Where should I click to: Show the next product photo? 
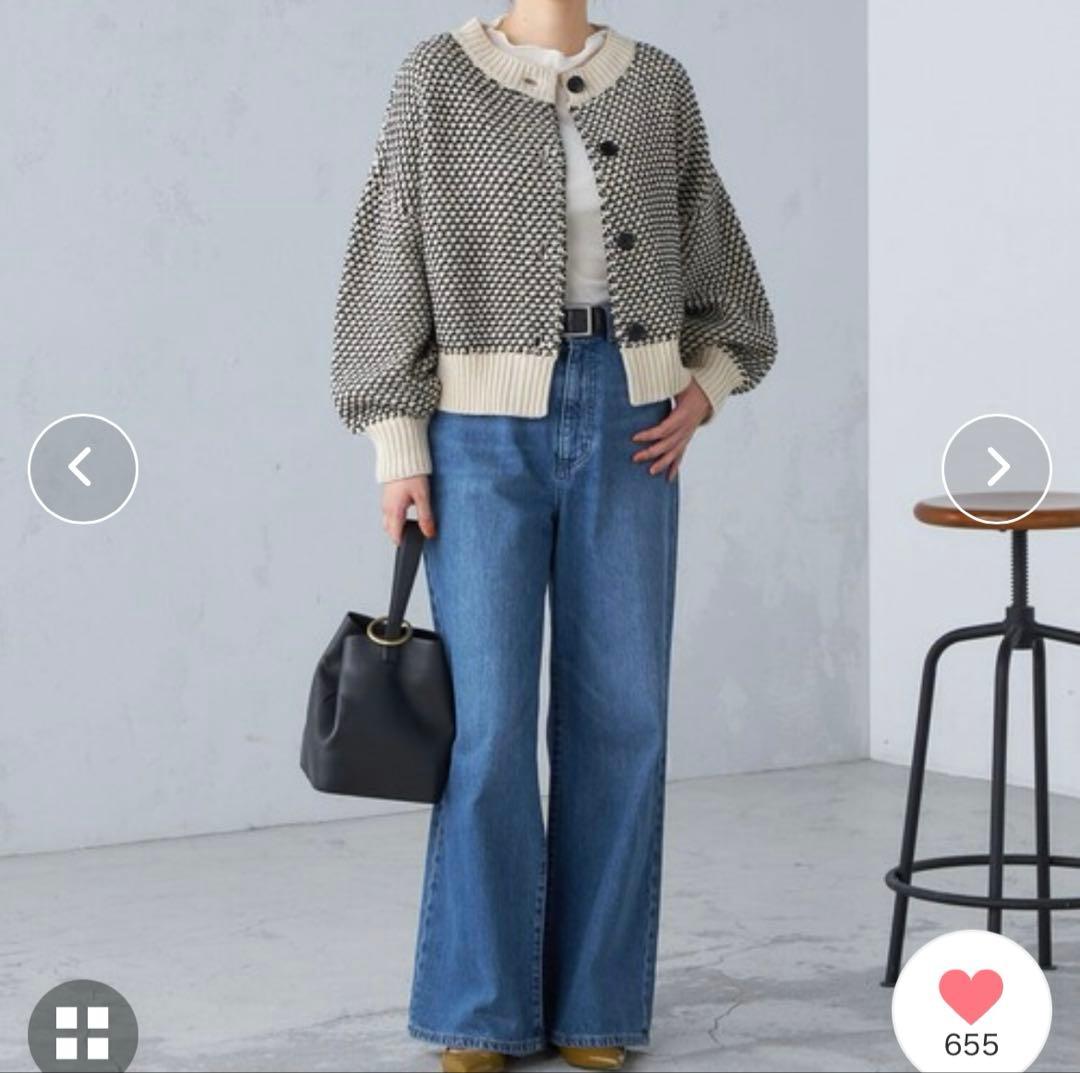tap(996, 468)
